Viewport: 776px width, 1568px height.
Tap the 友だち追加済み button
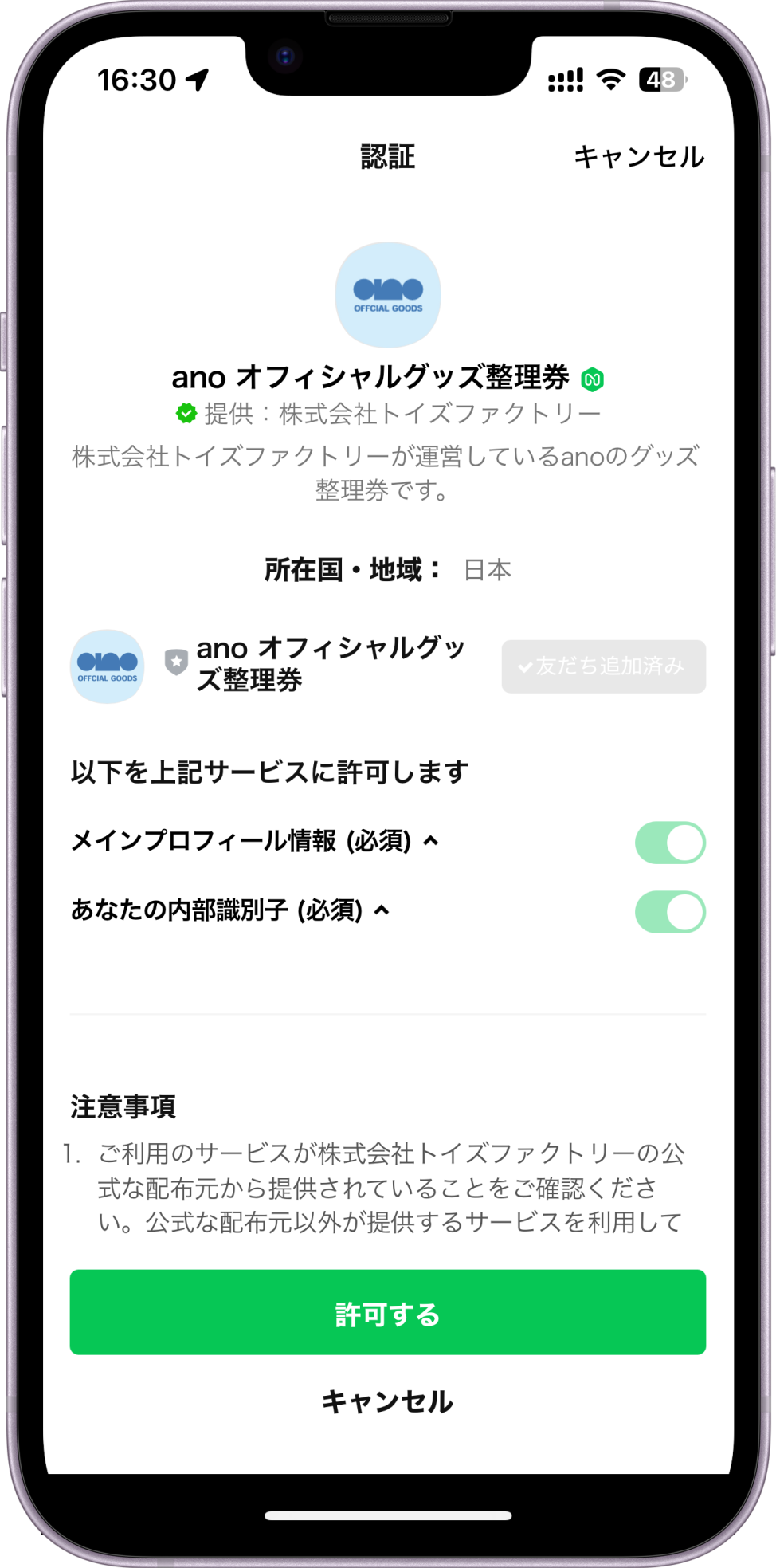click(x=603, y=666)
